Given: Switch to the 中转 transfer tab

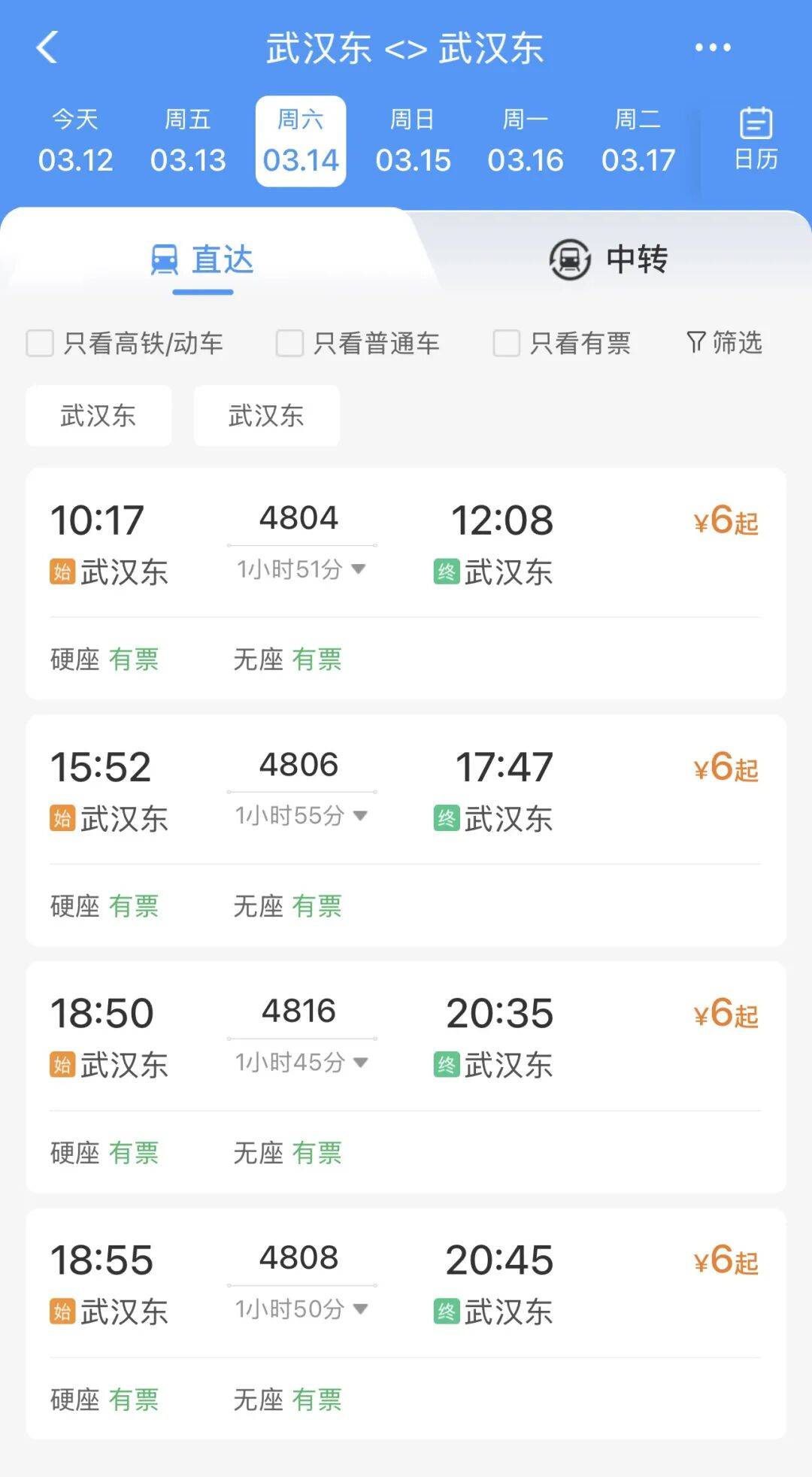Looking at the screenshot, I should tap(609, 259).
